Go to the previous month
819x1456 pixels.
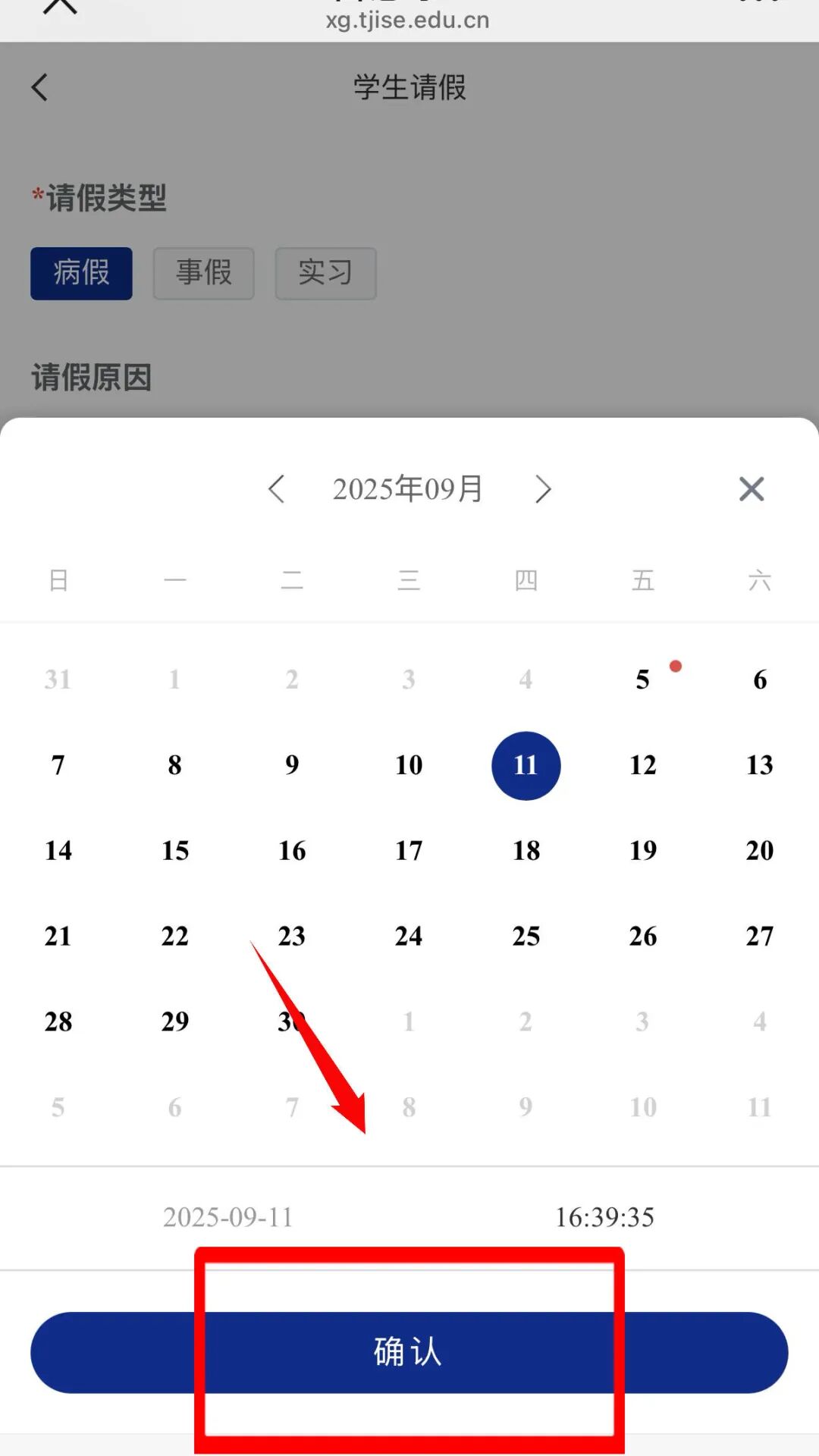click(x=277, y=489)
